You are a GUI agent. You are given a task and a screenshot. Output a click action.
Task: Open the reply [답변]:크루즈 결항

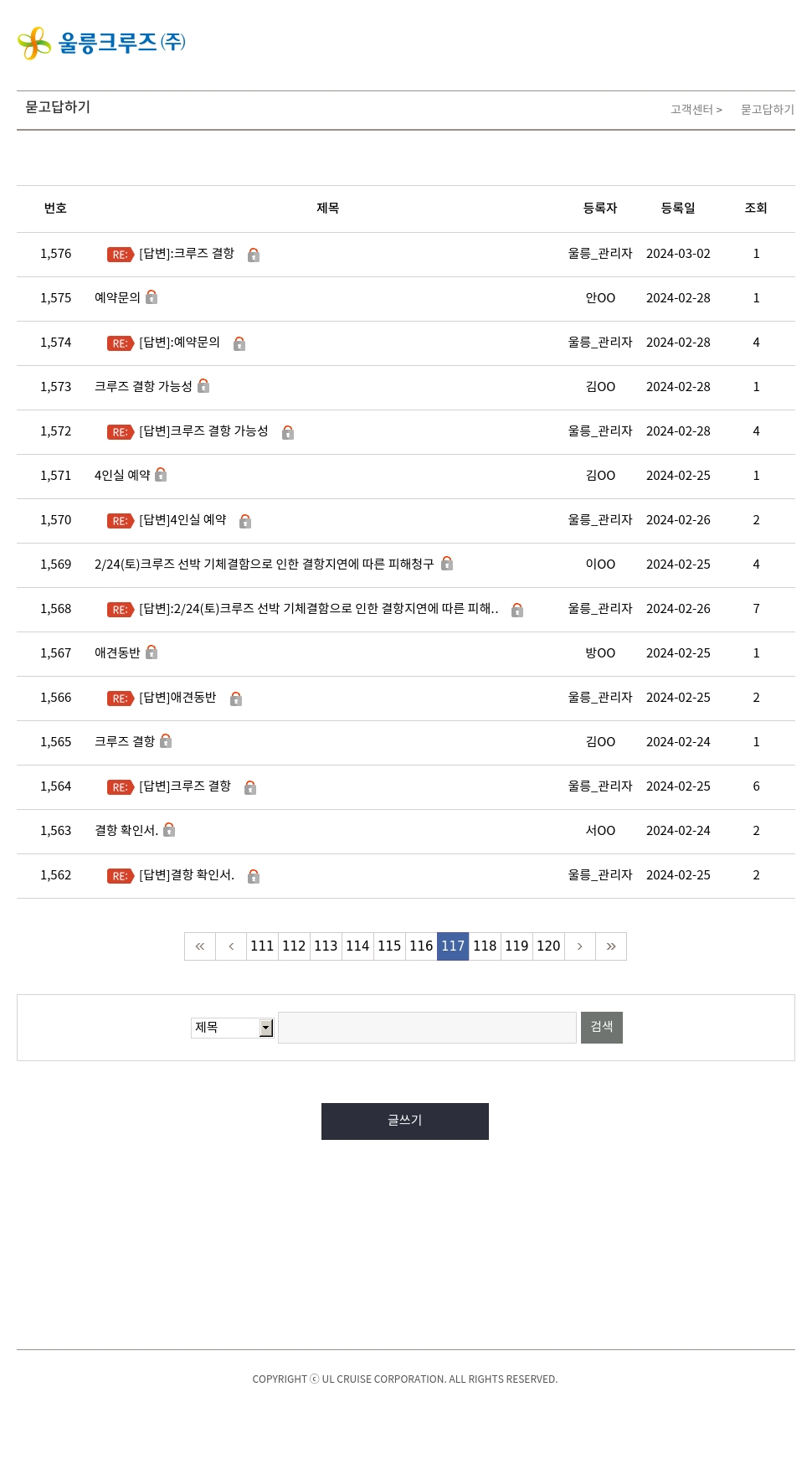187,254
